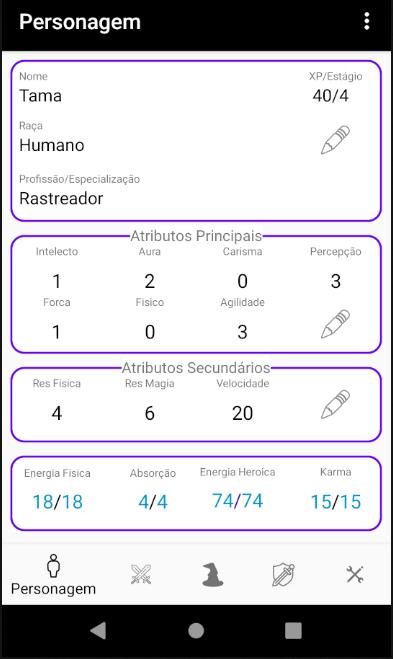Open the tools tab with crossed wrench
Image resolution: width=393 pixels, height=659 pixels.
[355, 575]
